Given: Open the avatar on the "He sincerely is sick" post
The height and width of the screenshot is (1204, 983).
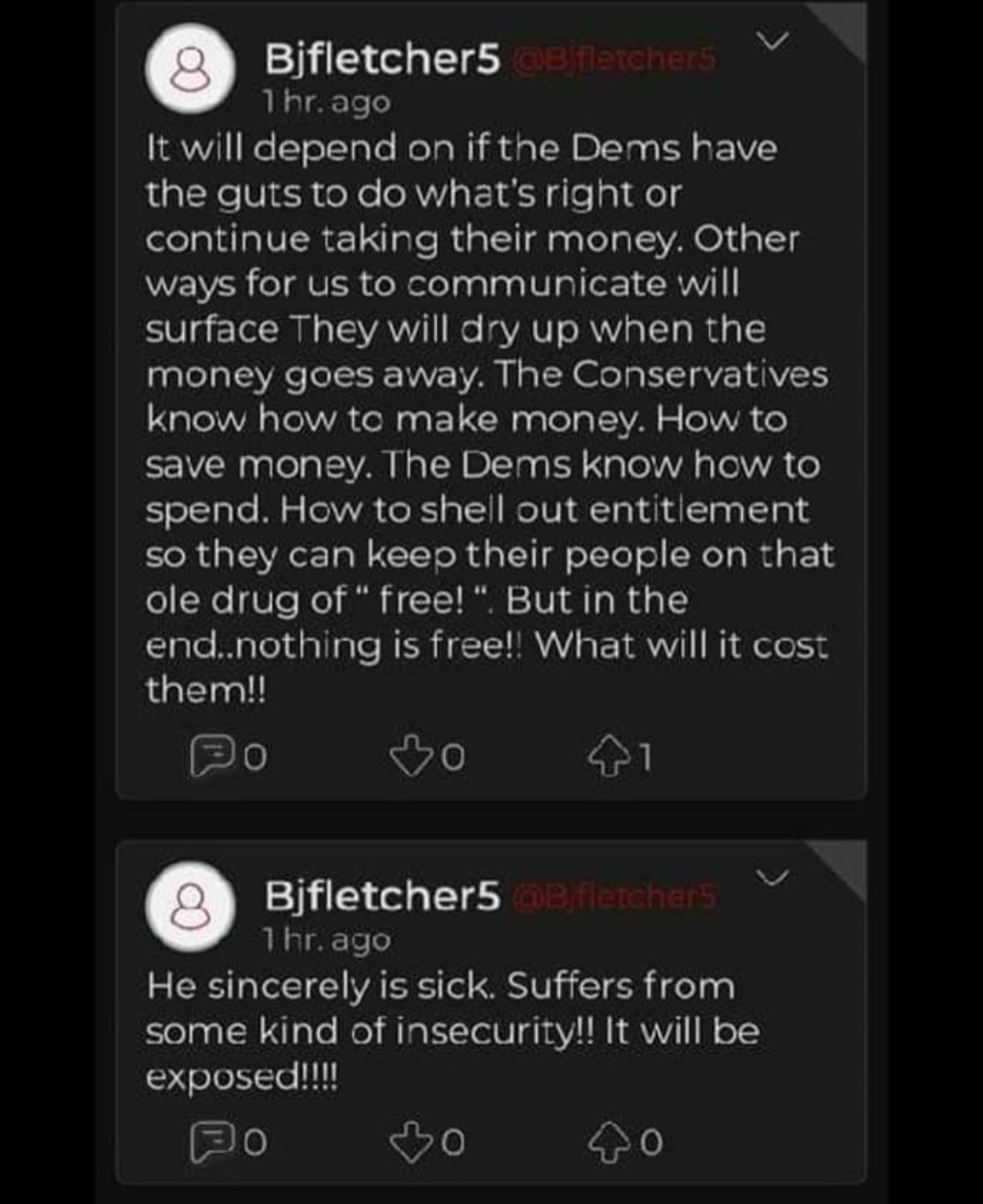Looking at the screenshot, I should coord(191,907).
